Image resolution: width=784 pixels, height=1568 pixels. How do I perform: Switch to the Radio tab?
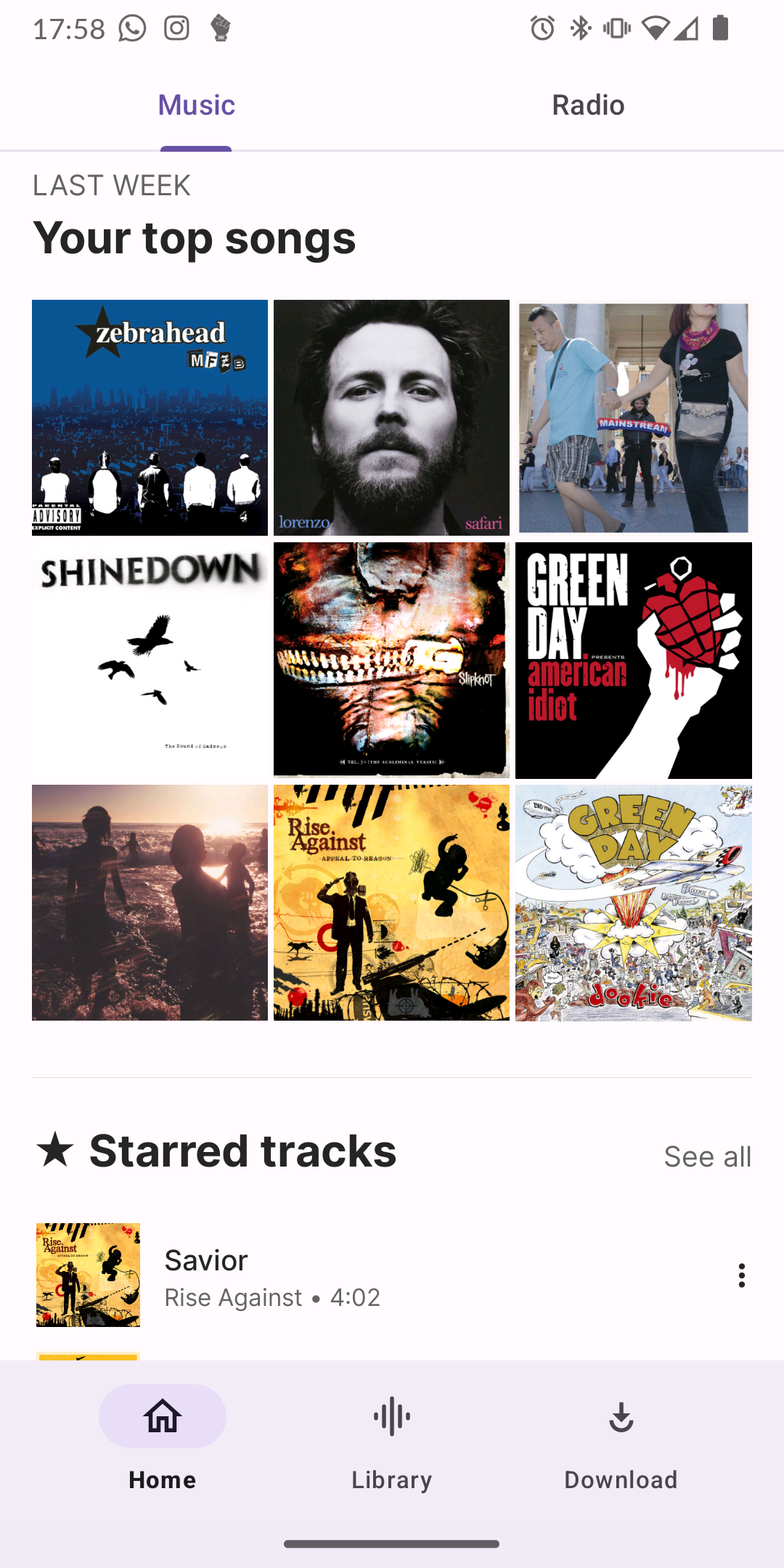[x=588, y=106]
